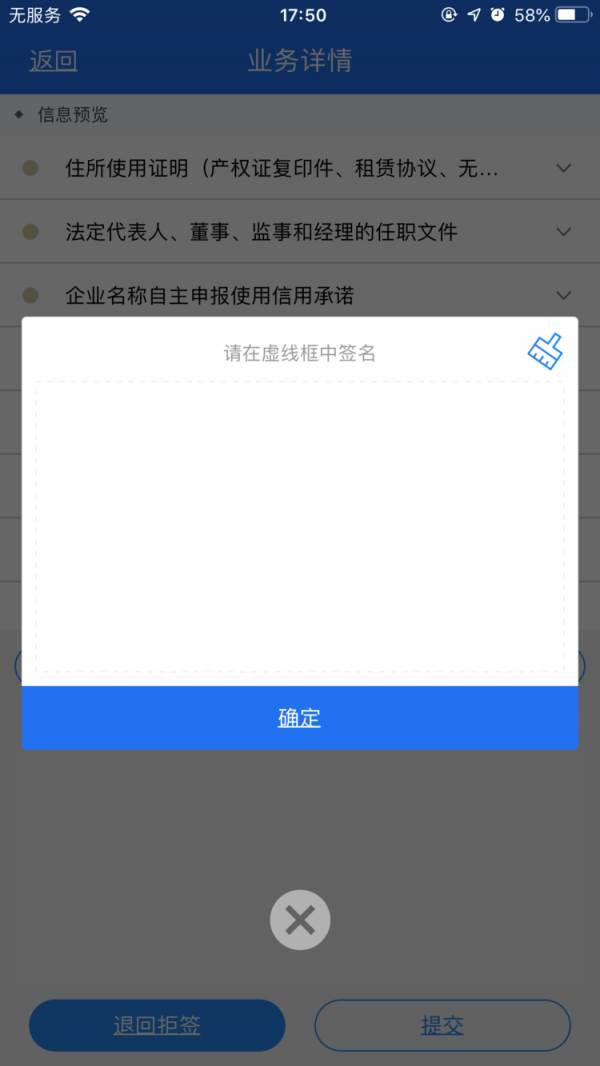Go back via 返回
Image resolution: width=600 pixels, height=1066 pixels.
point(53,61)
